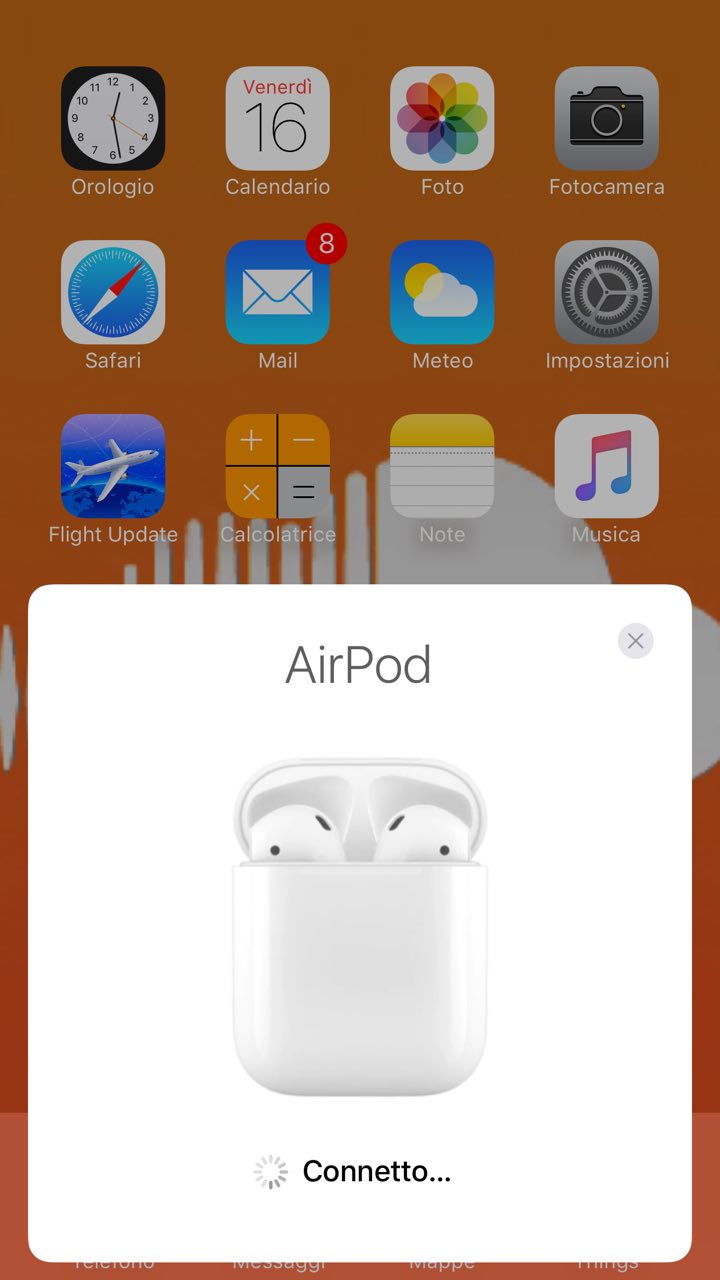
Task: Launch the Foto app
Action: (442, 119)
